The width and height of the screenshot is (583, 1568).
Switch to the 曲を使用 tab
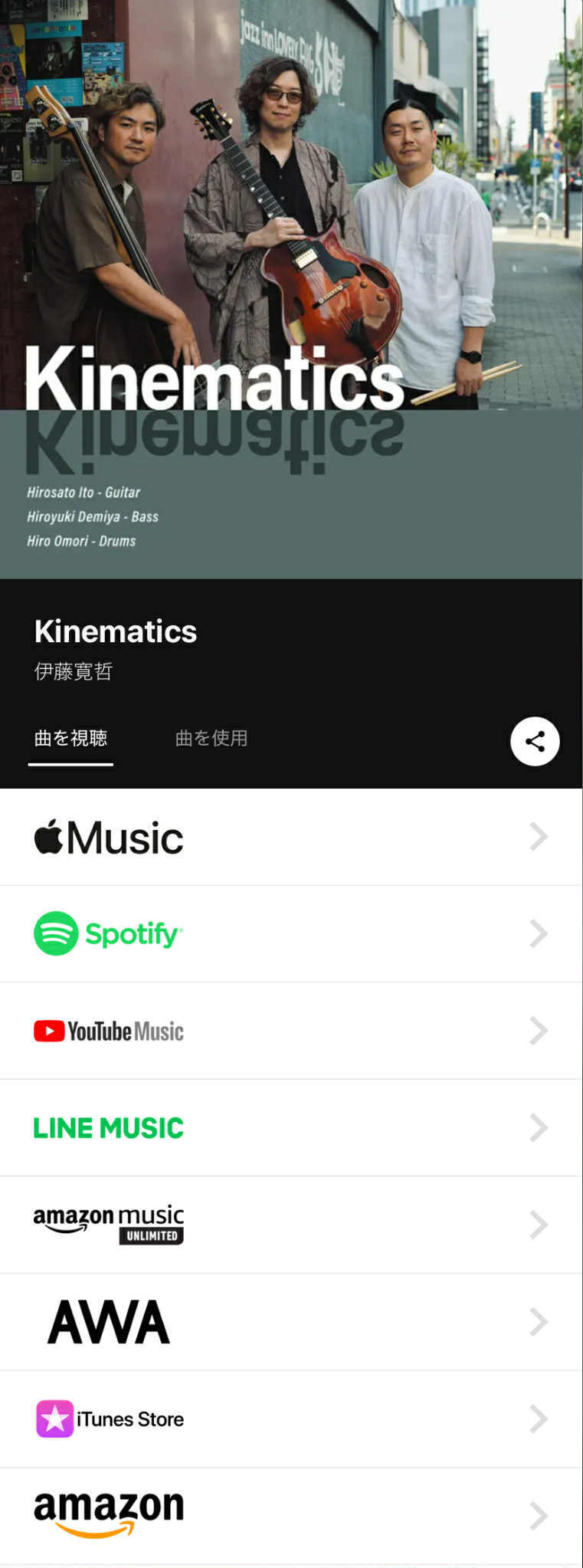click(211, 738)
